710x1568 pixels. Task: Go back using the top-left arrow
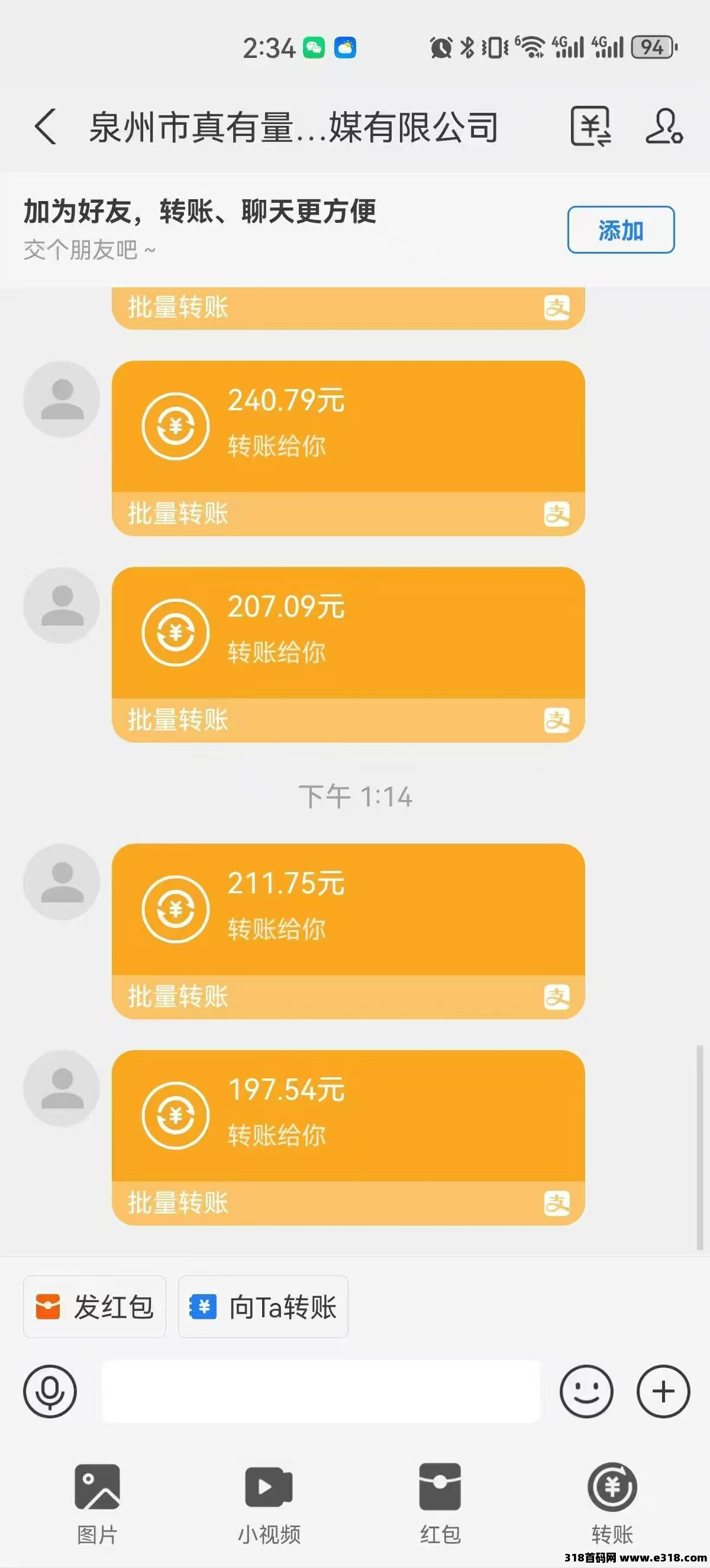(46, 127)
